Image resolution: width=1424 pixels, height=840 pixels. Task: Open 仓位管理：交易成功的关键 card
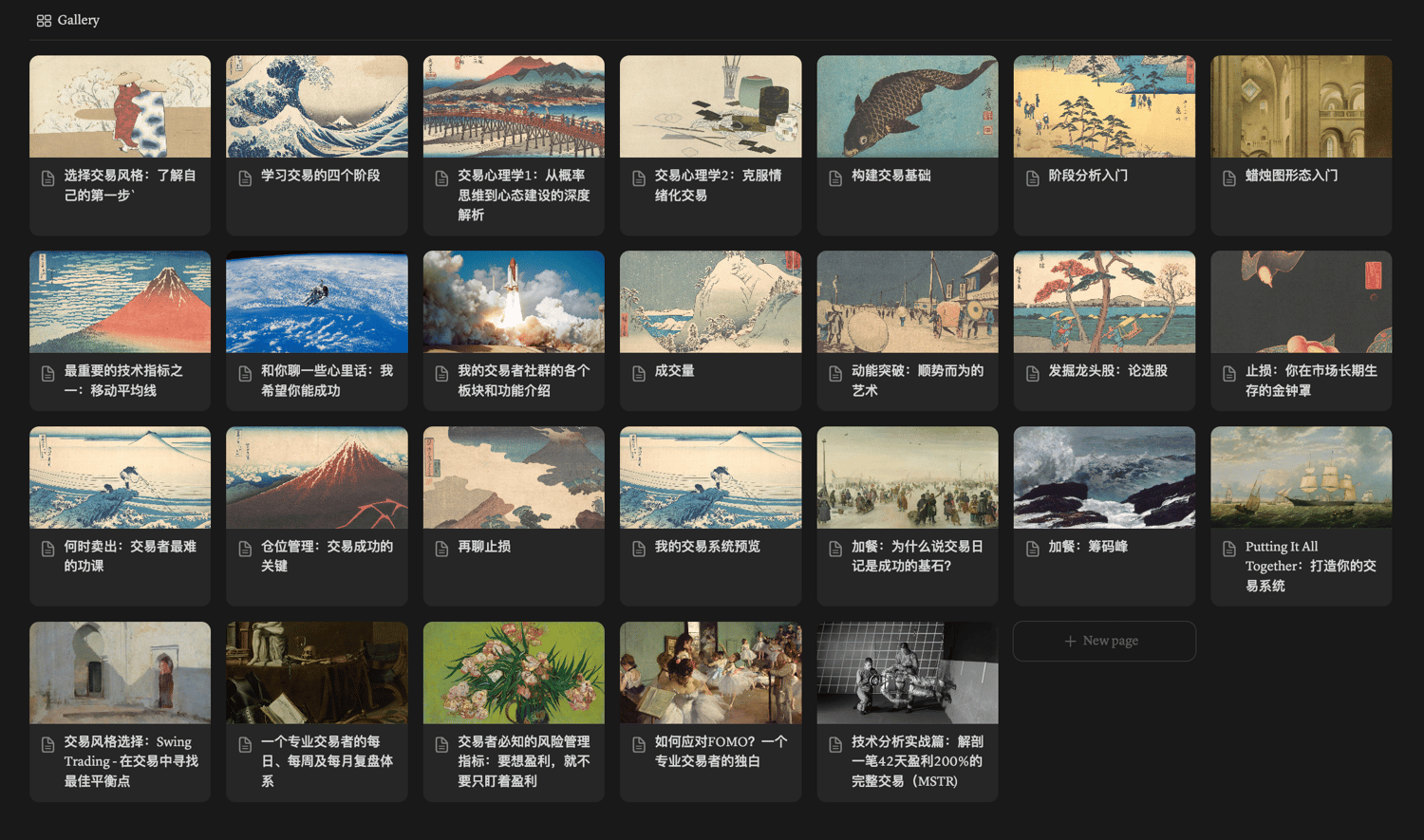tap(326, 555)
